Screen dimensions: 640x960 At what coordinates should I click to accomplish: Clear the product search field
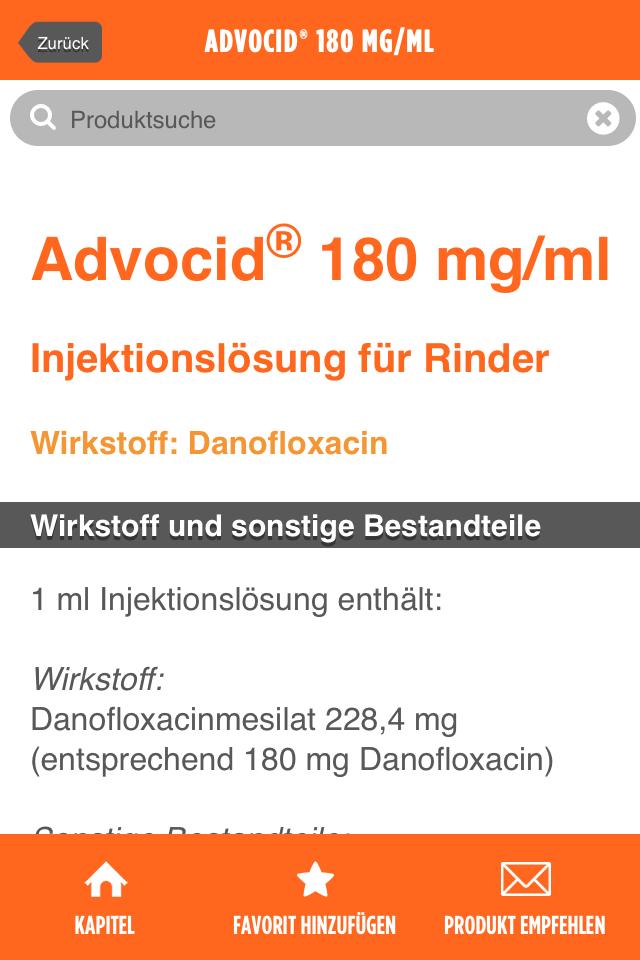click(x=602, y=120)
